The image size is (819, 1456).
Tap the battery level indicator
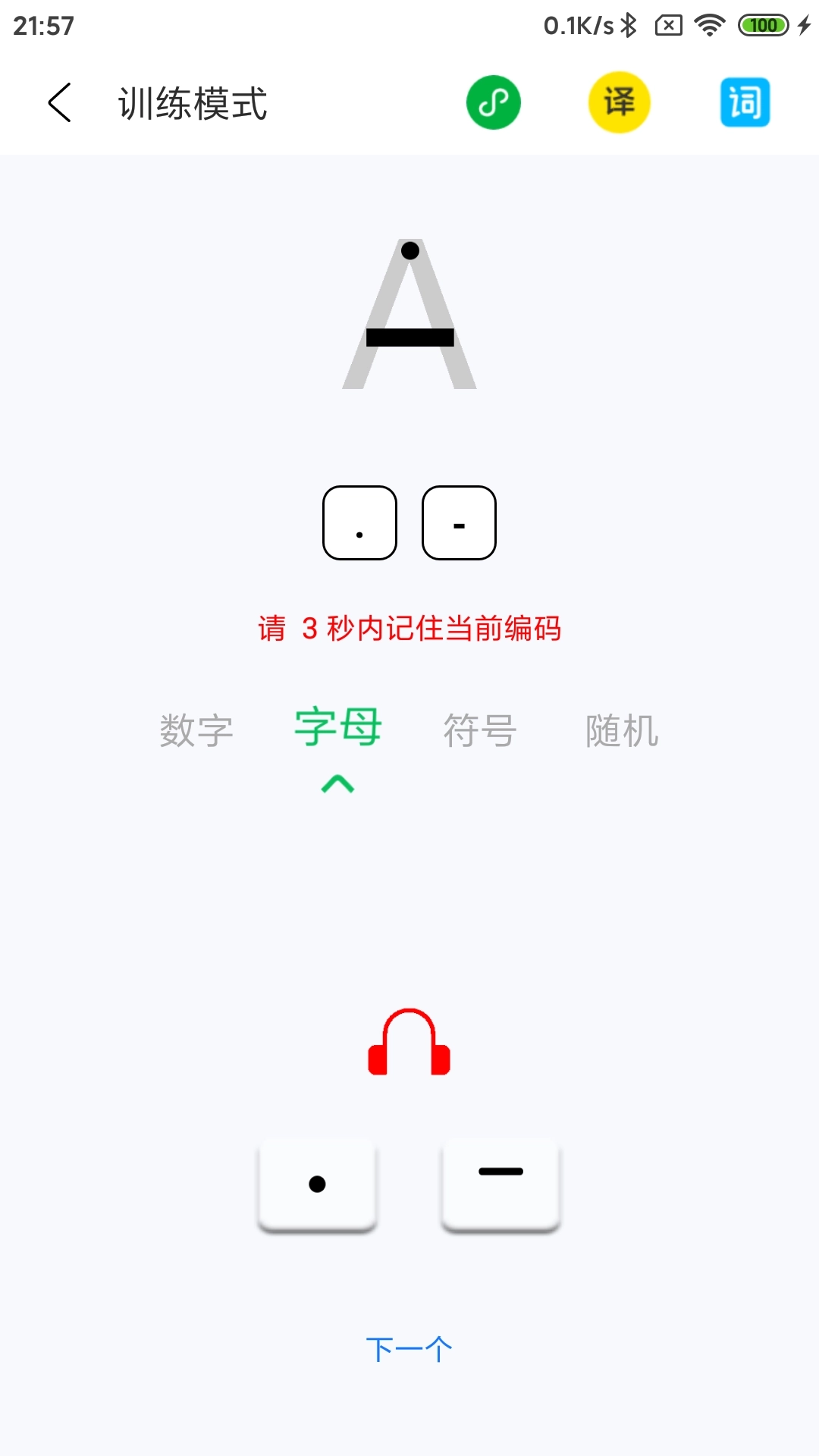[763, 24]
